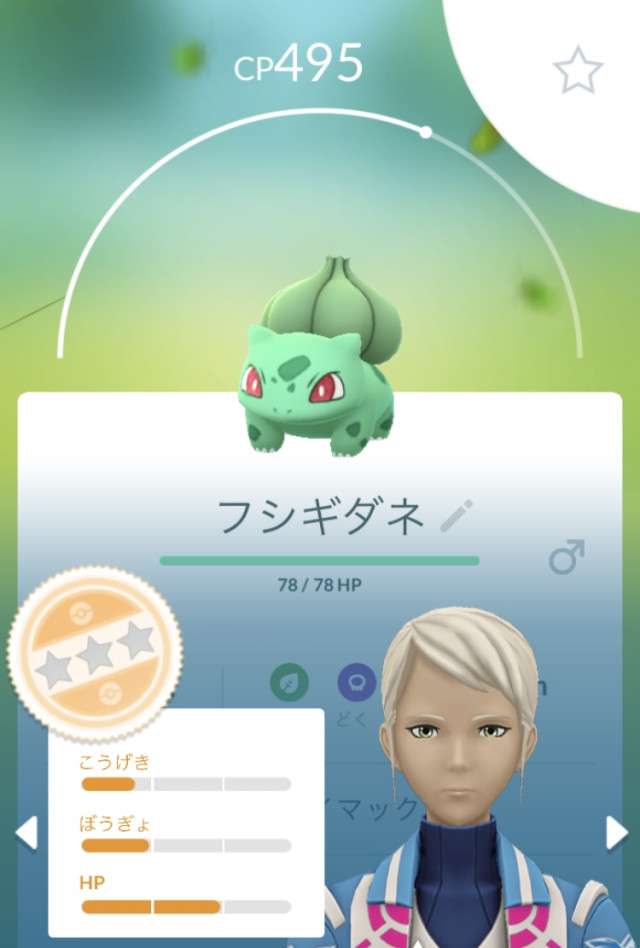Go to the previous Pokémon with the left arrow
640x948 pixels.
(26, 832)
